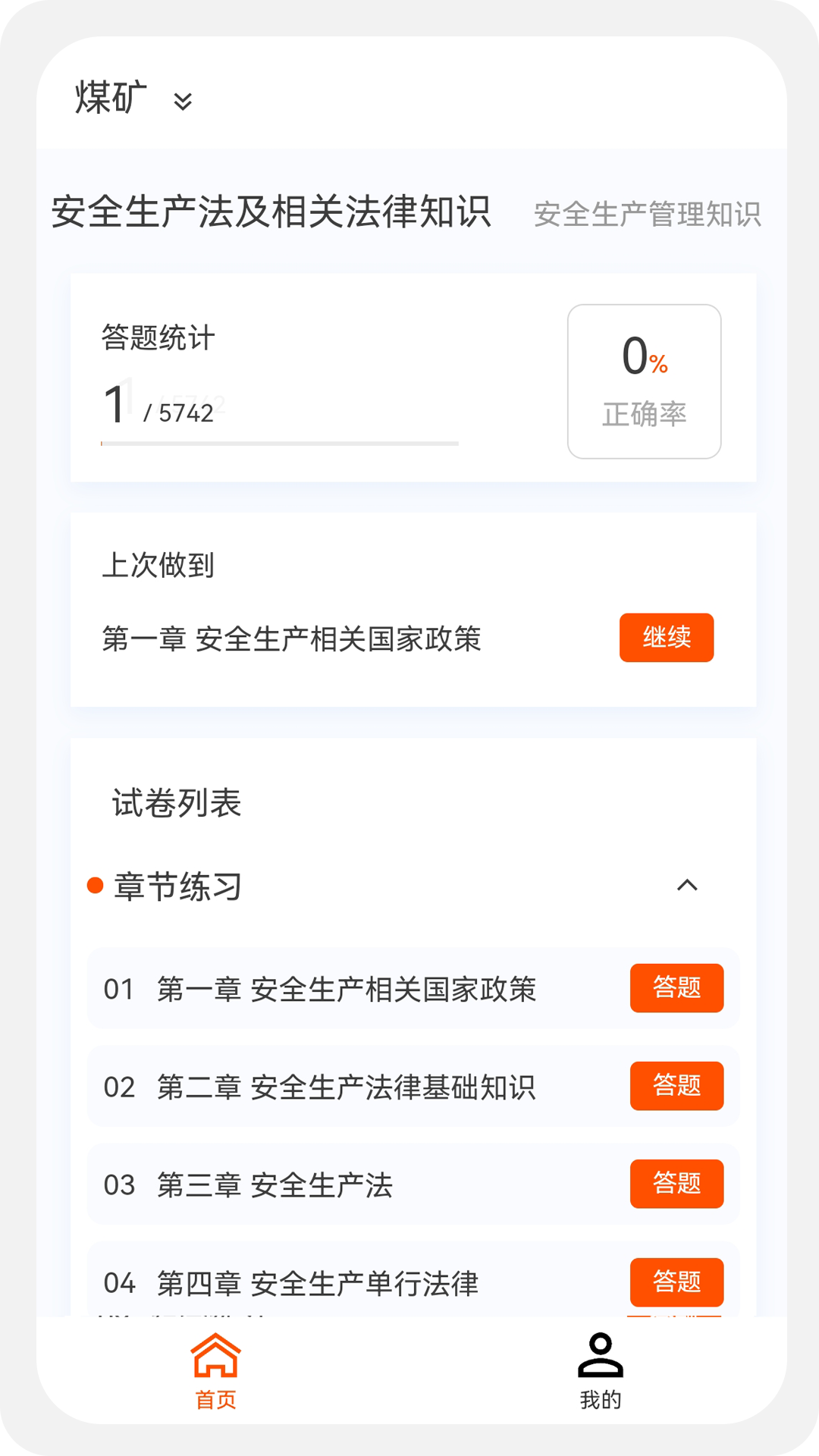Screen dimensions: 819x1456
Task: Open the 答题统计 statistics panel
Action: coord(156,340)
